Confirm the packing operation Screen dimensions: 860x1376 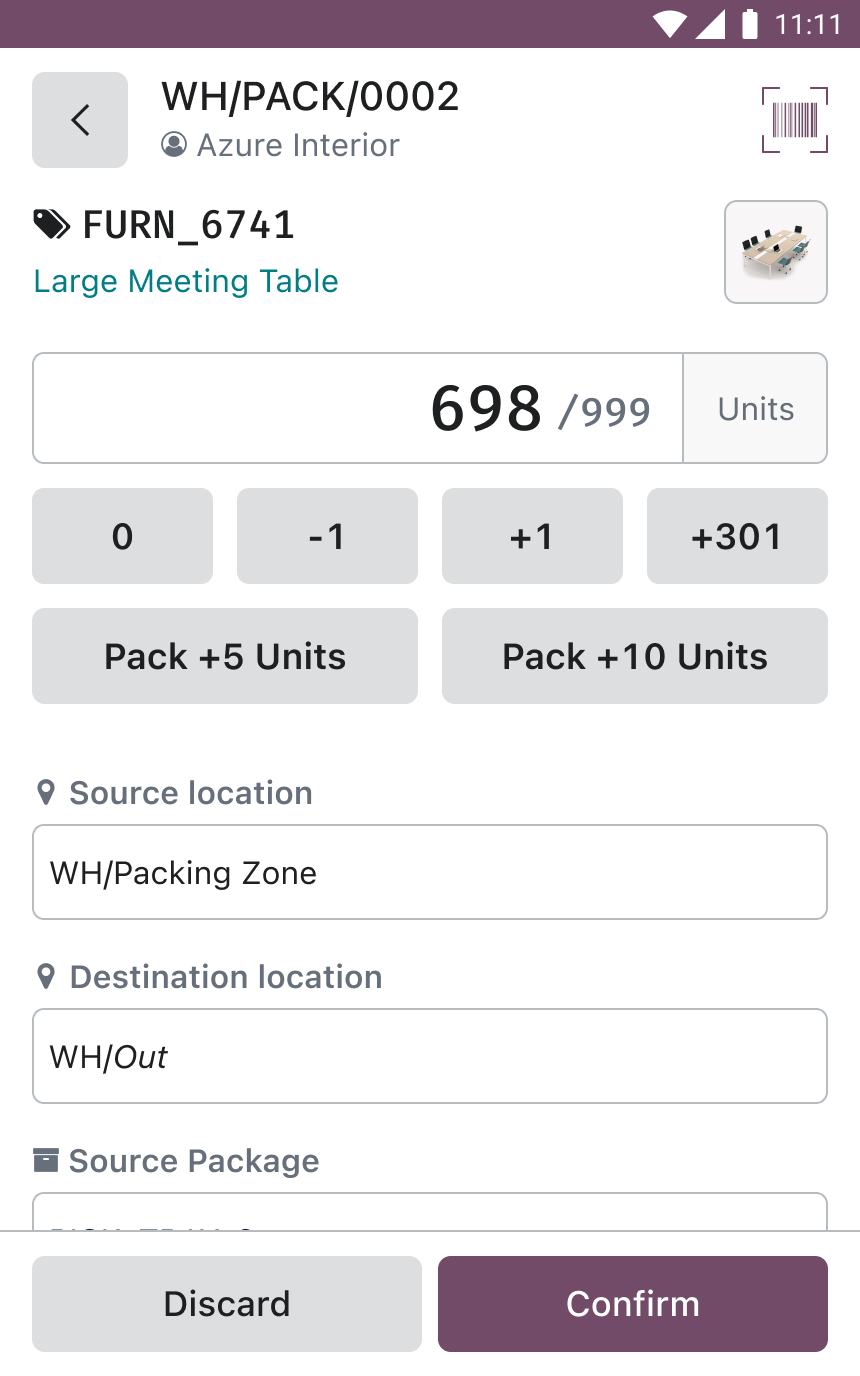[x=632, y=1303]
